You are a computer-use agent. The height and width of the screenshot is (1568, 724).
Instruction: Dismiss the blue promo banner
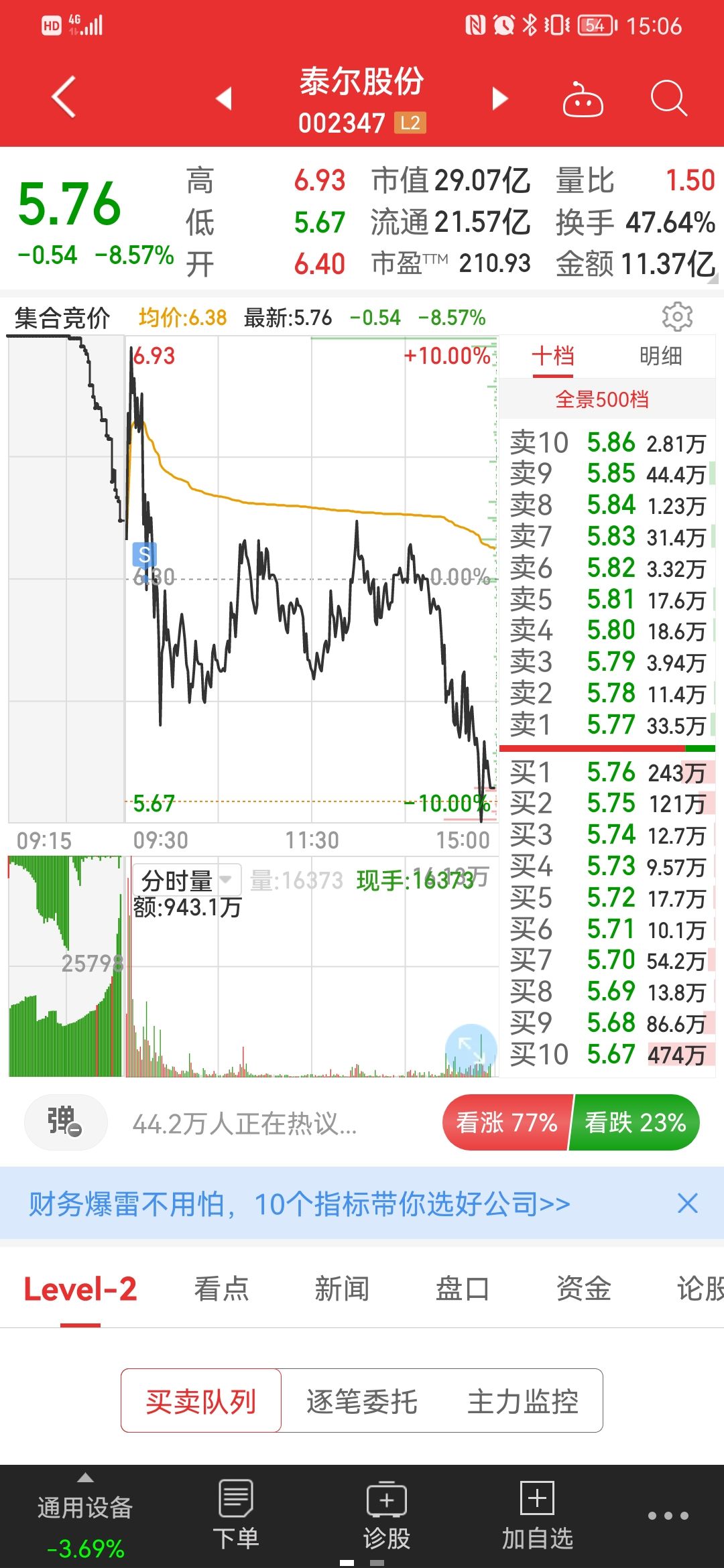click(688, 1203)
